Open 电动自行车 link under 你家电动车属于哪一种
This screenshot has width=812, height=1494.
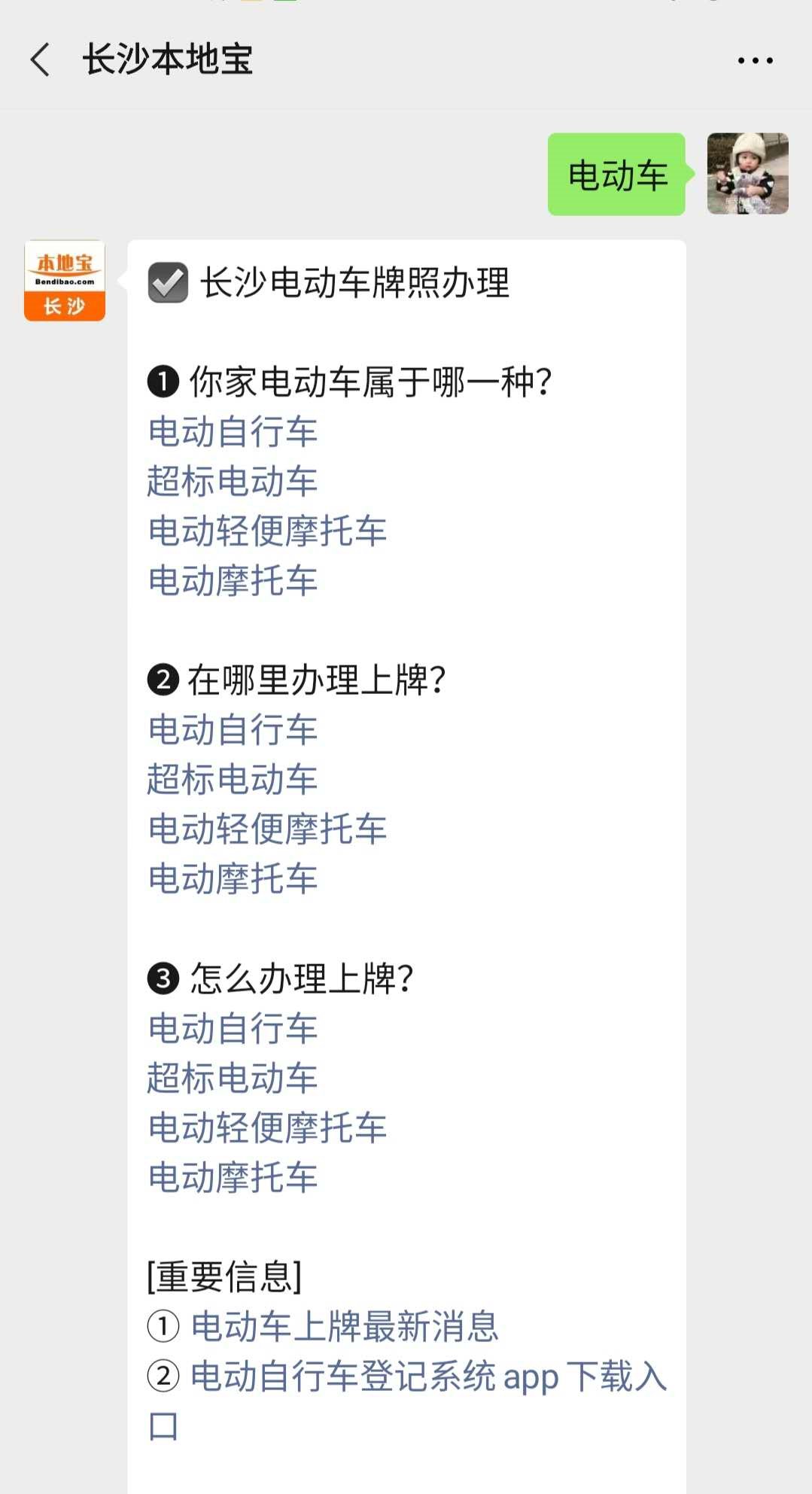233,432
